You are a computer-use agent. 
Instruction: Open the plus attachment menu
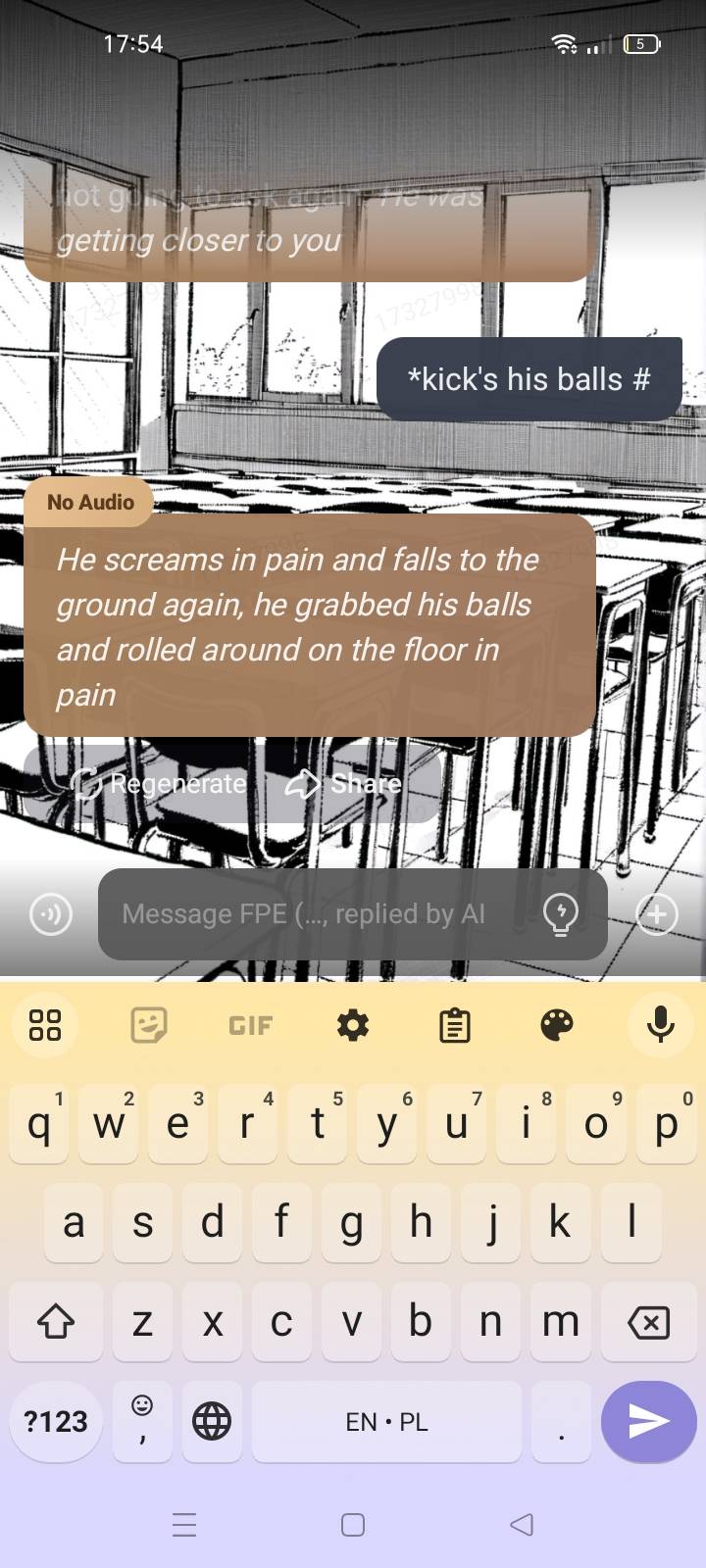click(657, 914)
